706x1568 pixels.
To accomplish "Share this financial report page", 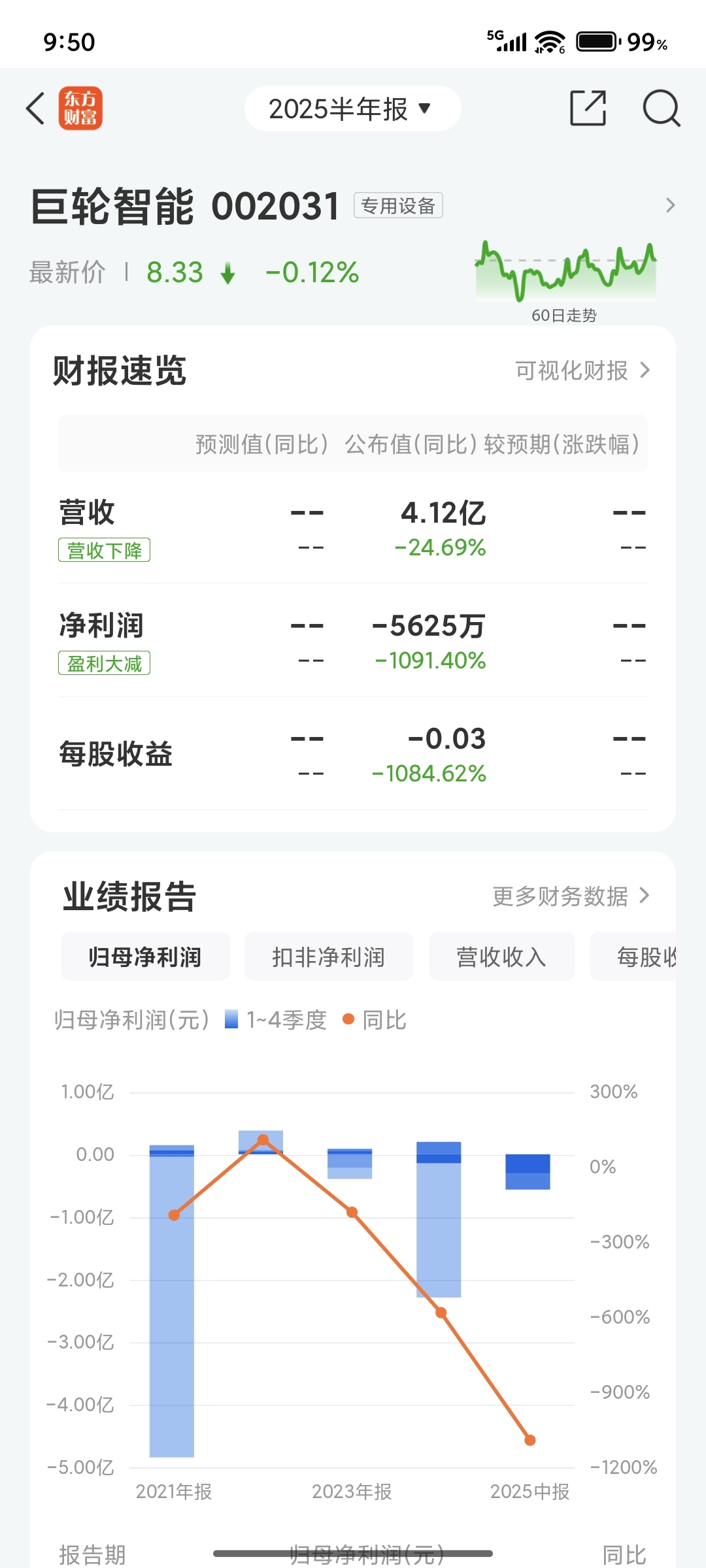I will click(x=588, y=108).
